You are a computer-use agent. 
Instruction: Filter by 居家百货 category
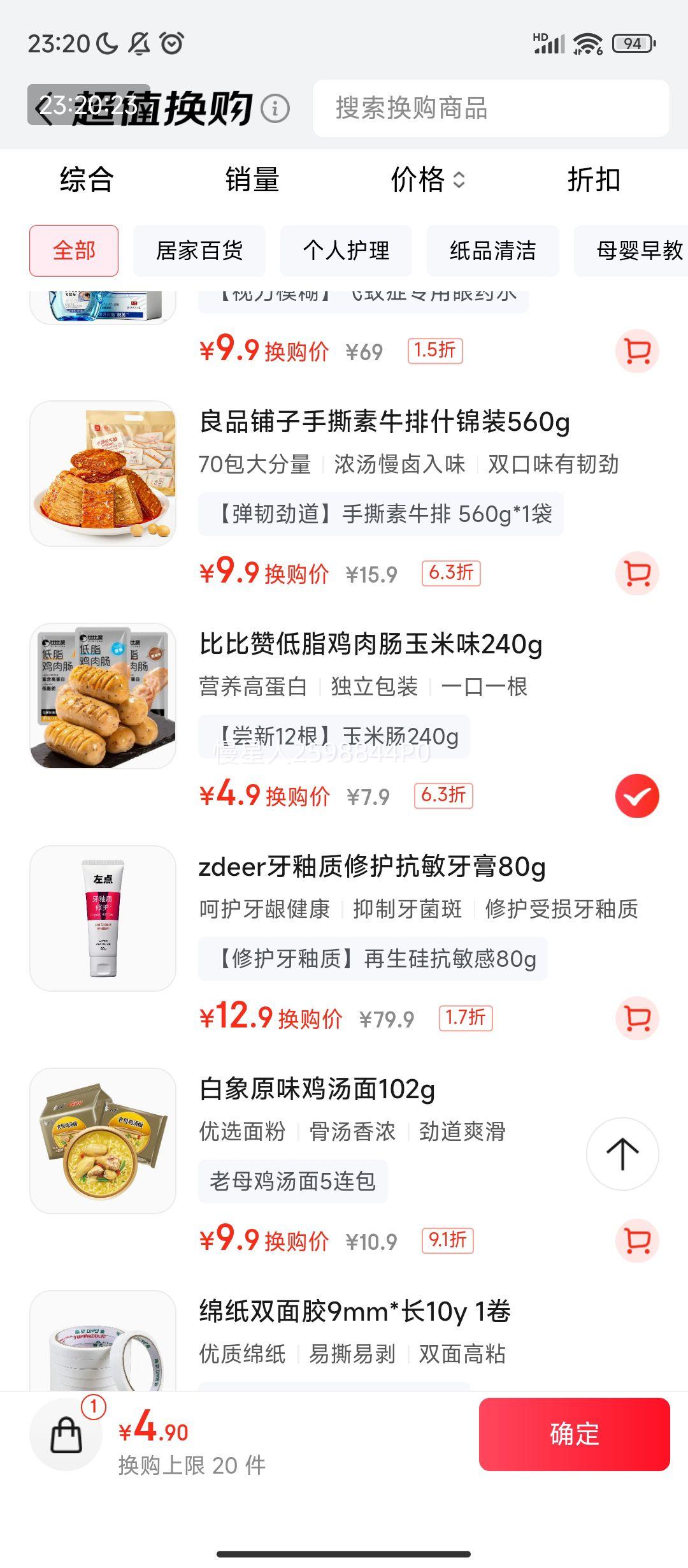tap(199, 250)
